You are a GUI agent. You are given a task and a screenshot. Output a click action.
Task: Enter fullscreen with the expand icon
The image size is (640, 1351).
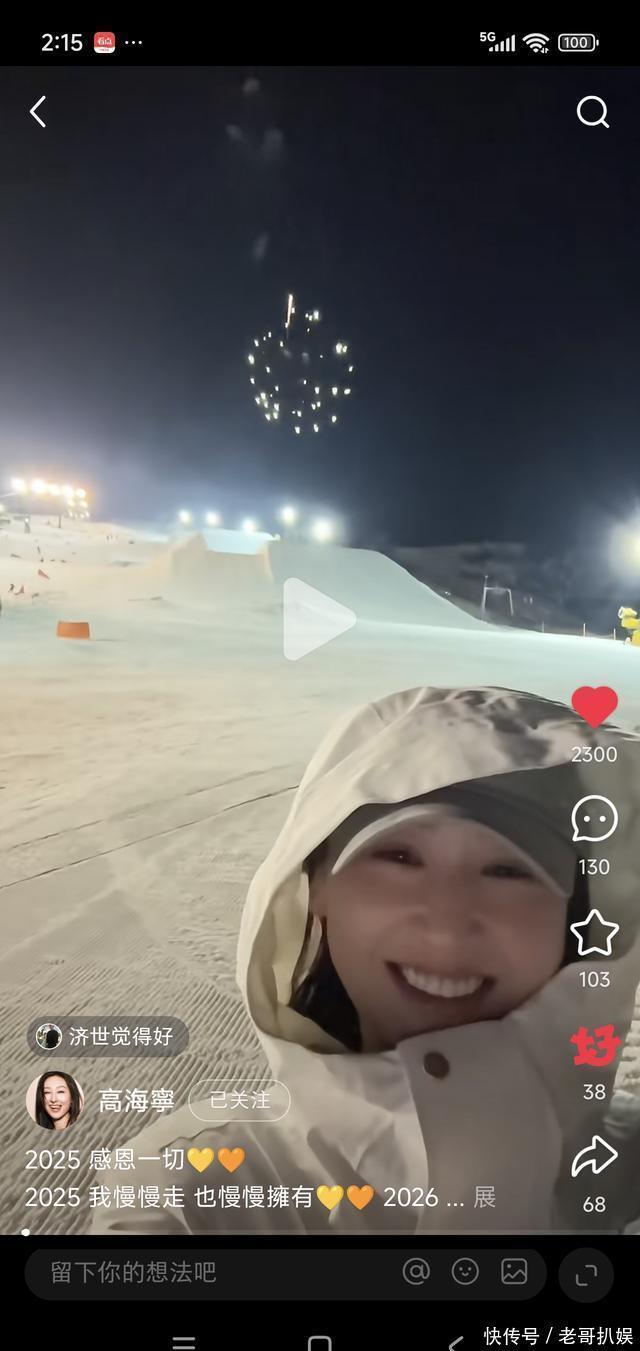click(586, 1273)
